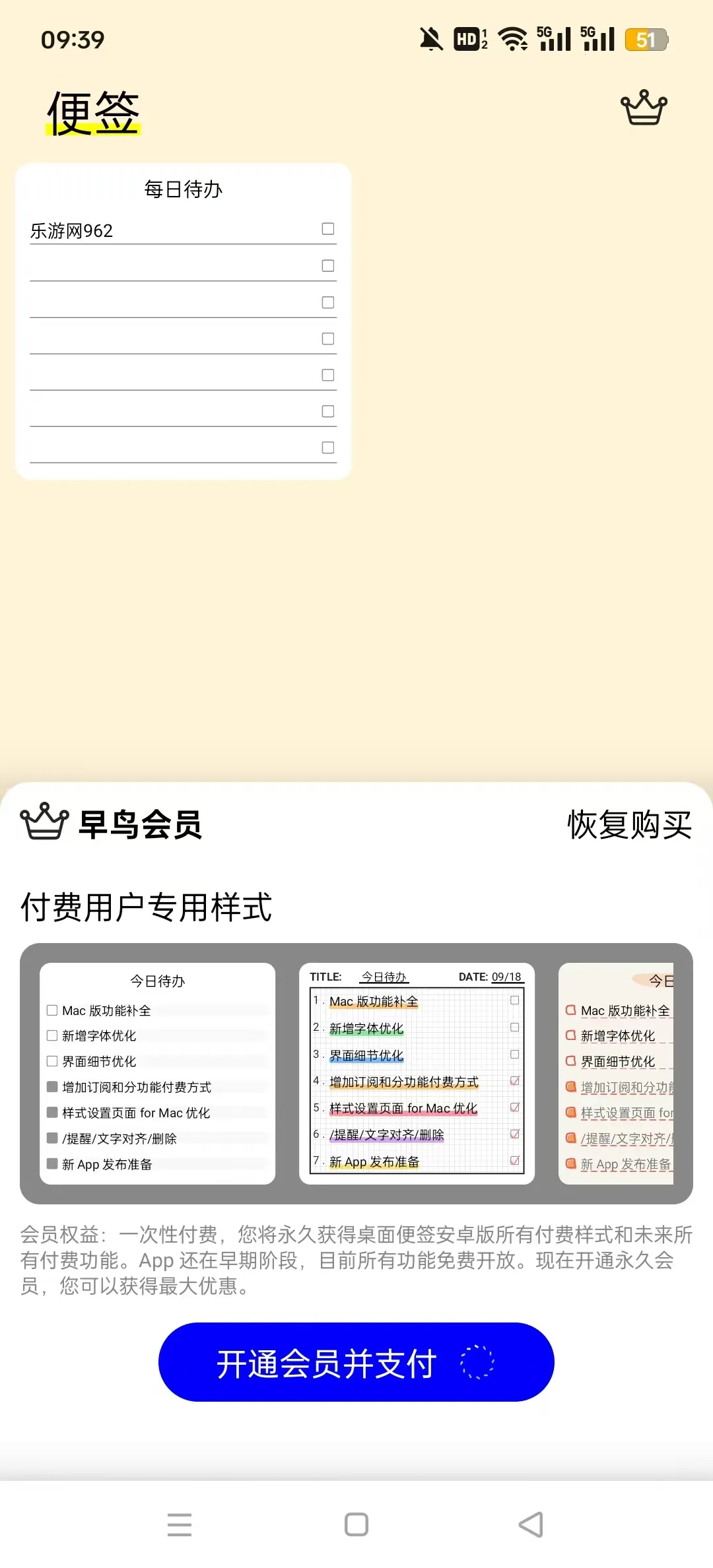
Task: Tap 开通会员并支付 to subscribe and pay
Action: click(x=356, y=1361)
